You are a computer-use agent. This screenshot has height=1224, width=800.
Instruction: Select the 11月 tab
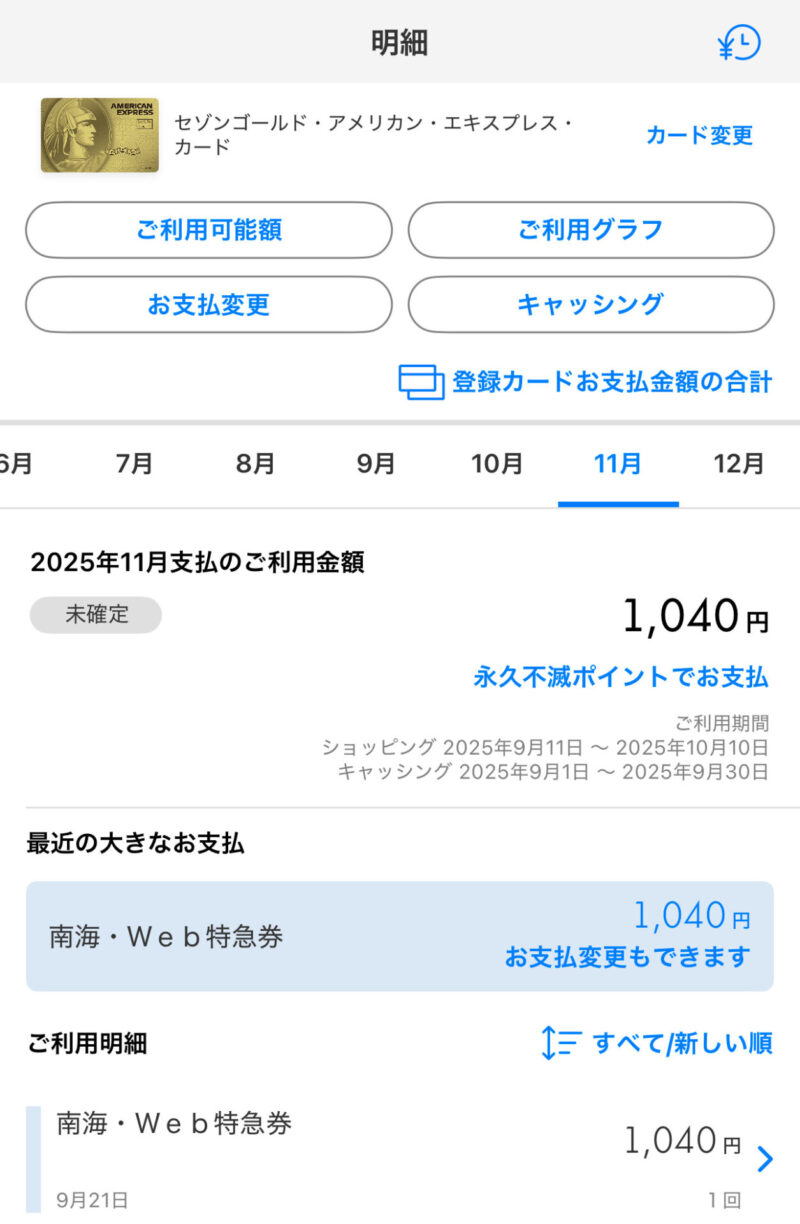[x=617, y=464]
